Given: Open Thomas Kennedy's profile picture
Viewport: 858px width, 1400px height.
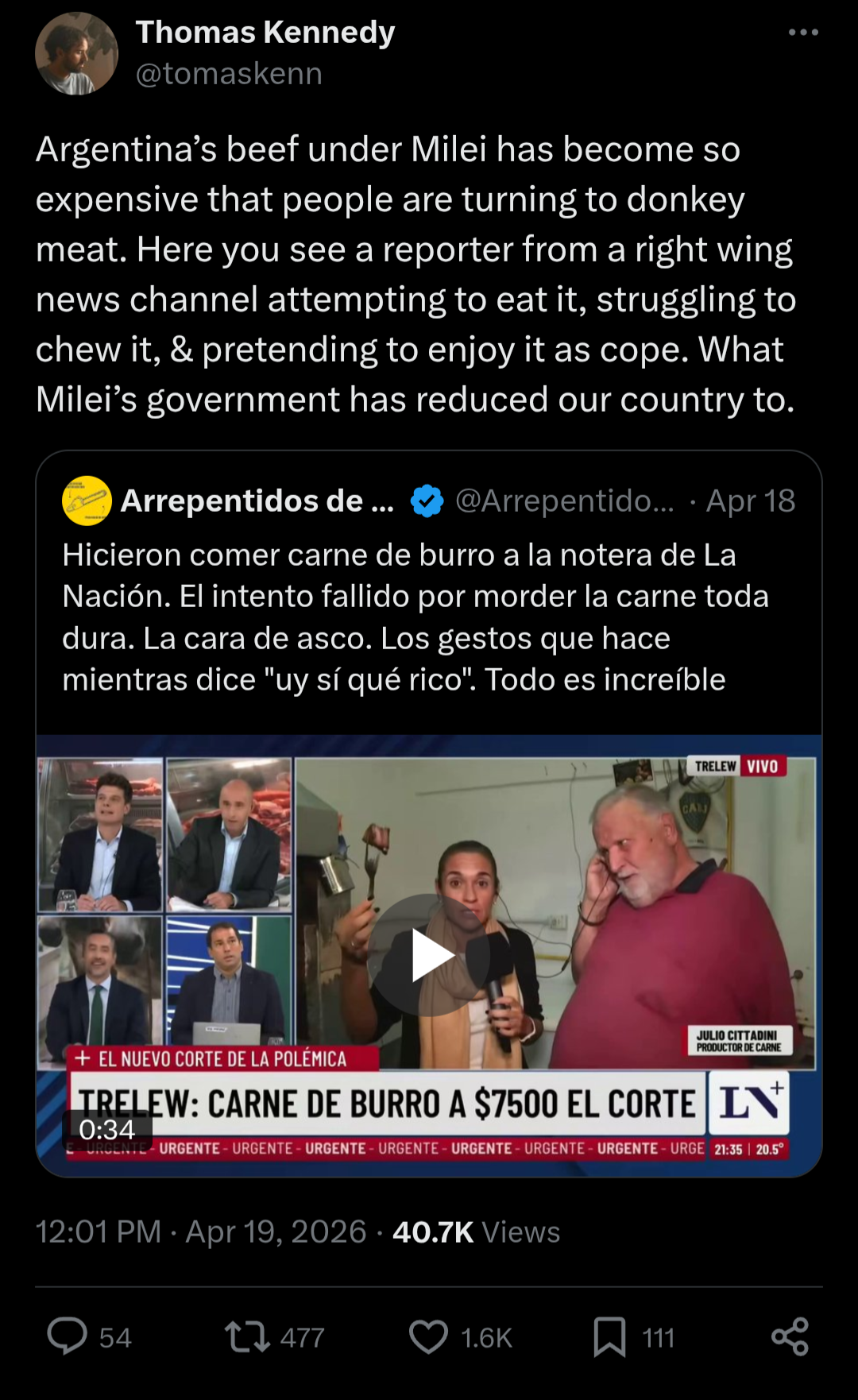Looking at the screenshot, I should click(76, 53).
